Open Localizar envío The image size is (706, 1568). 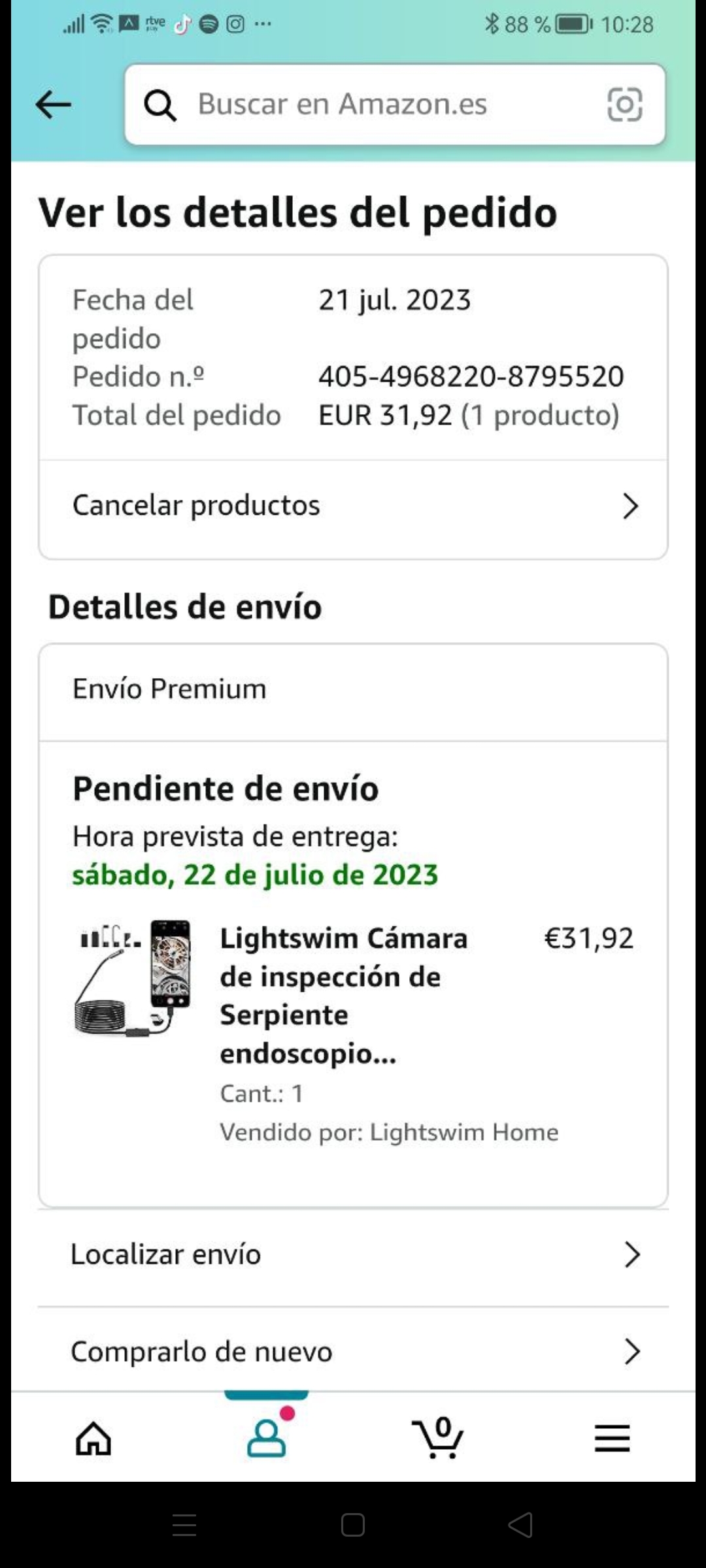tap(353, 1254)
